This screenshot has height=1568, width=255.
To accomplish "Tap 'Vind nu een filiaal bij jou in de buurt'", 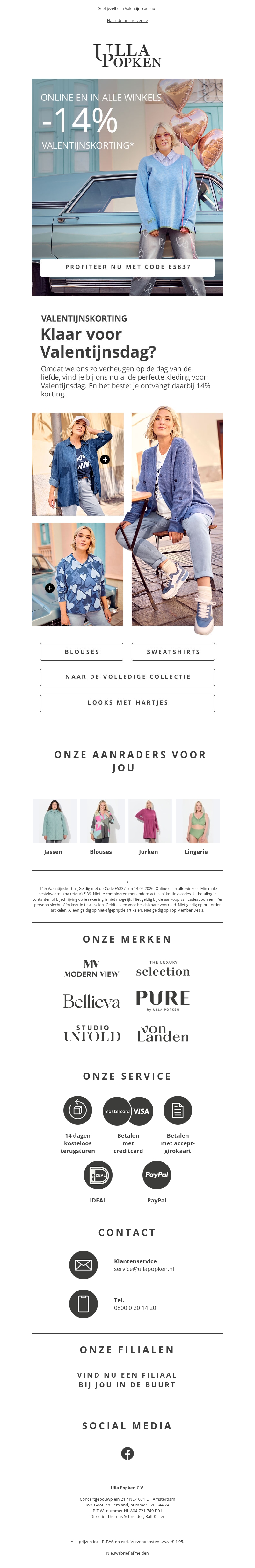I will (x=127, y=1379).
